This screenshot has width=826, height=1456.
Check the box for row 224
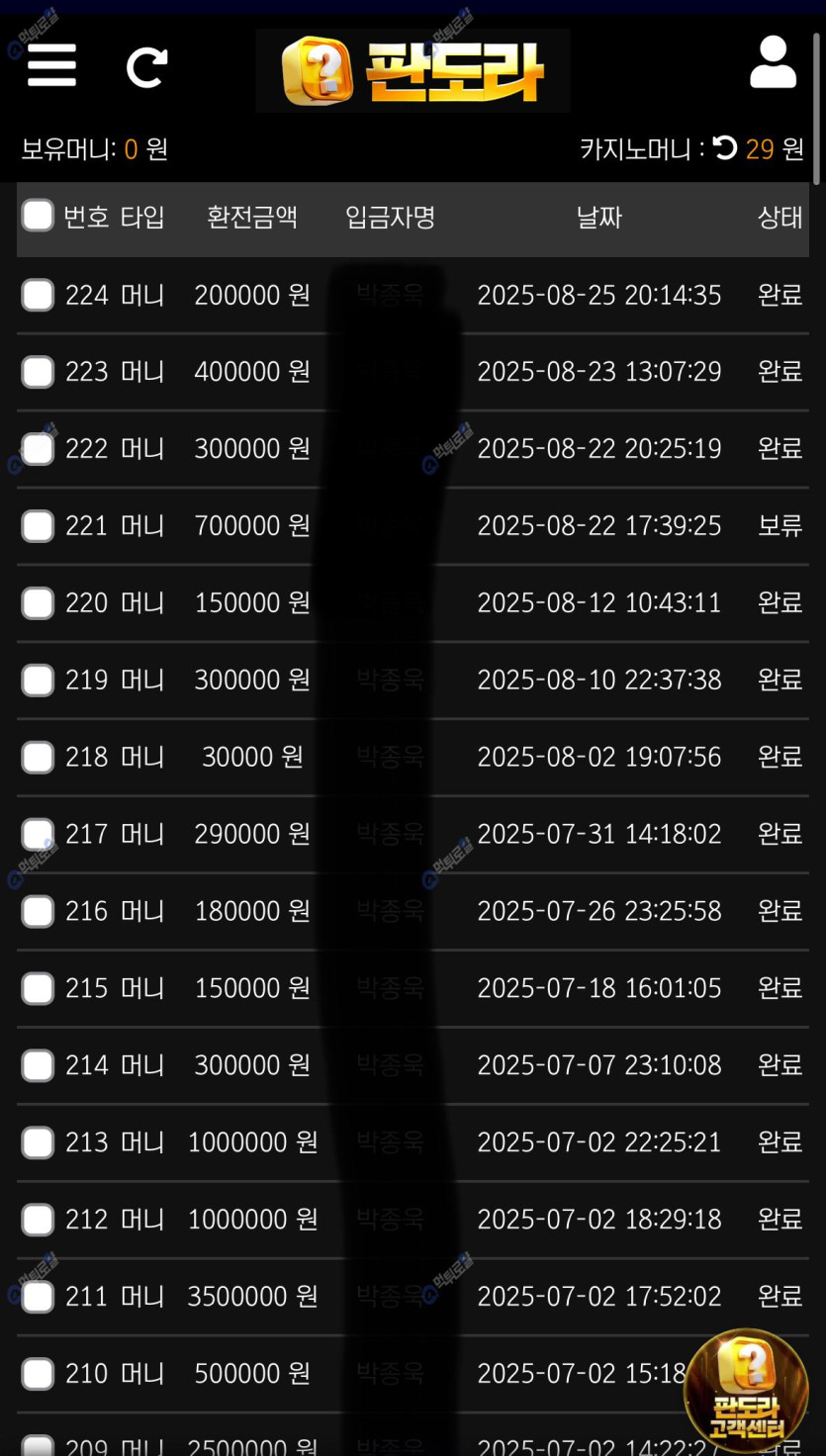pos(38,295)
